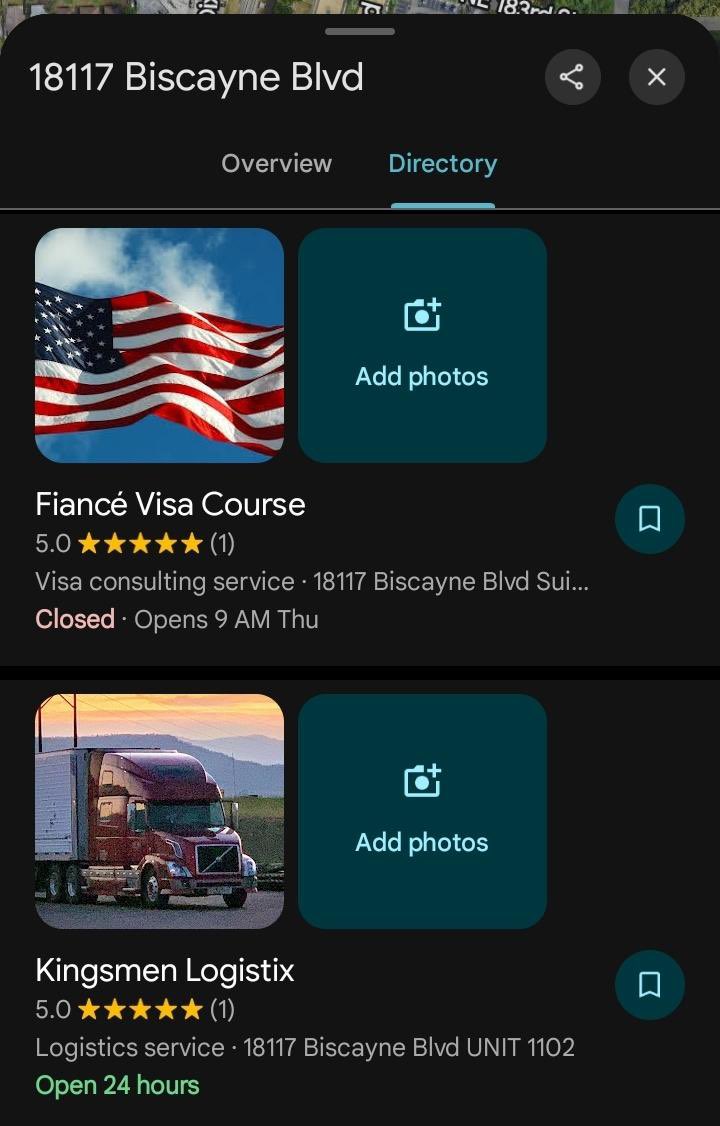
Task: Share 18117 Biscayne Blvd location
Action: (572, 77)
